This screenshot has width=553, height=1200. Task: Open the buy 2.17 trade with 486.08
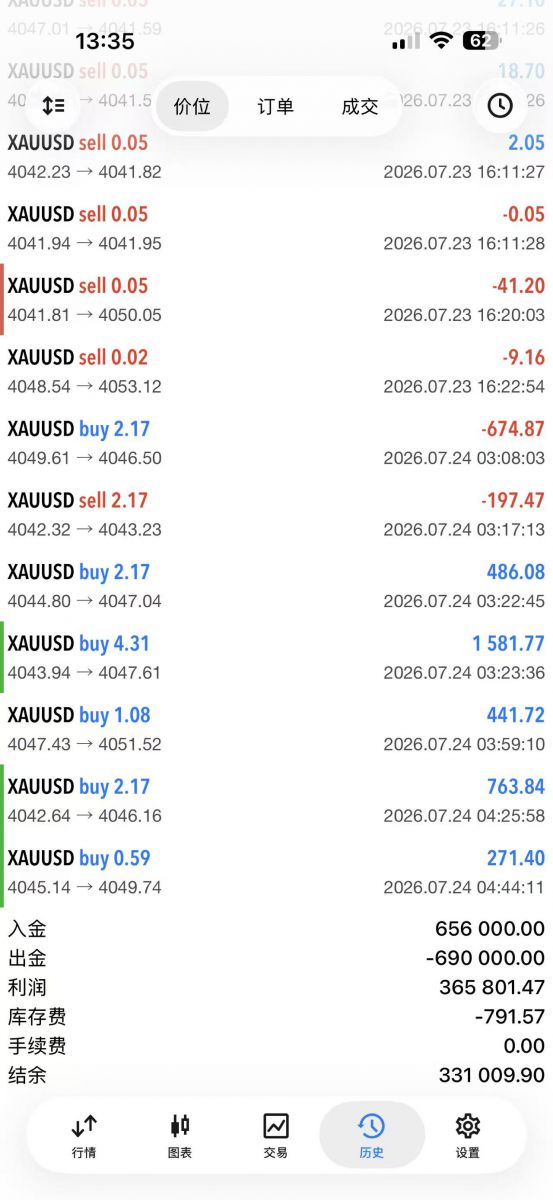(x=276, y=586)
